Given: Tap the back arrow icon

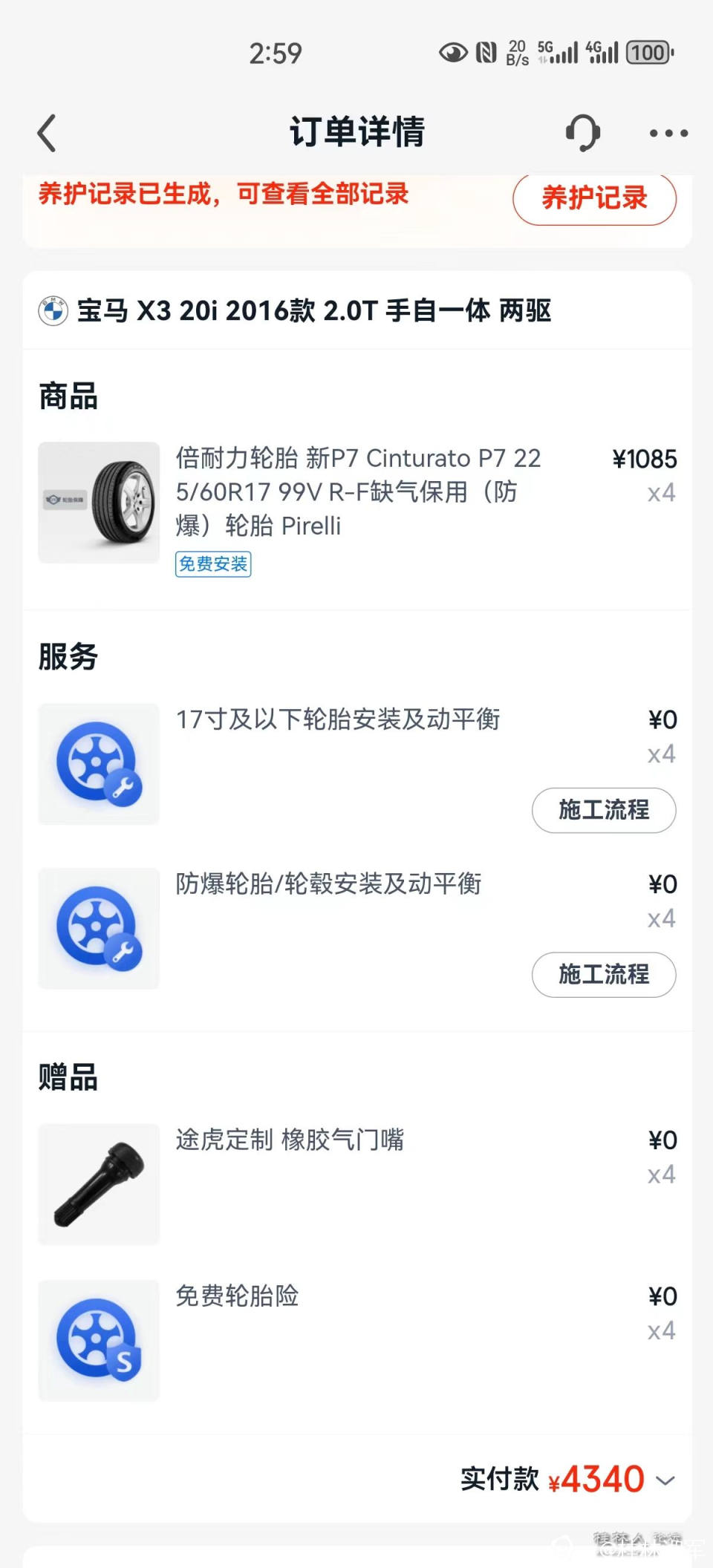Looking at the screenshot, I should tap(46, 132).
